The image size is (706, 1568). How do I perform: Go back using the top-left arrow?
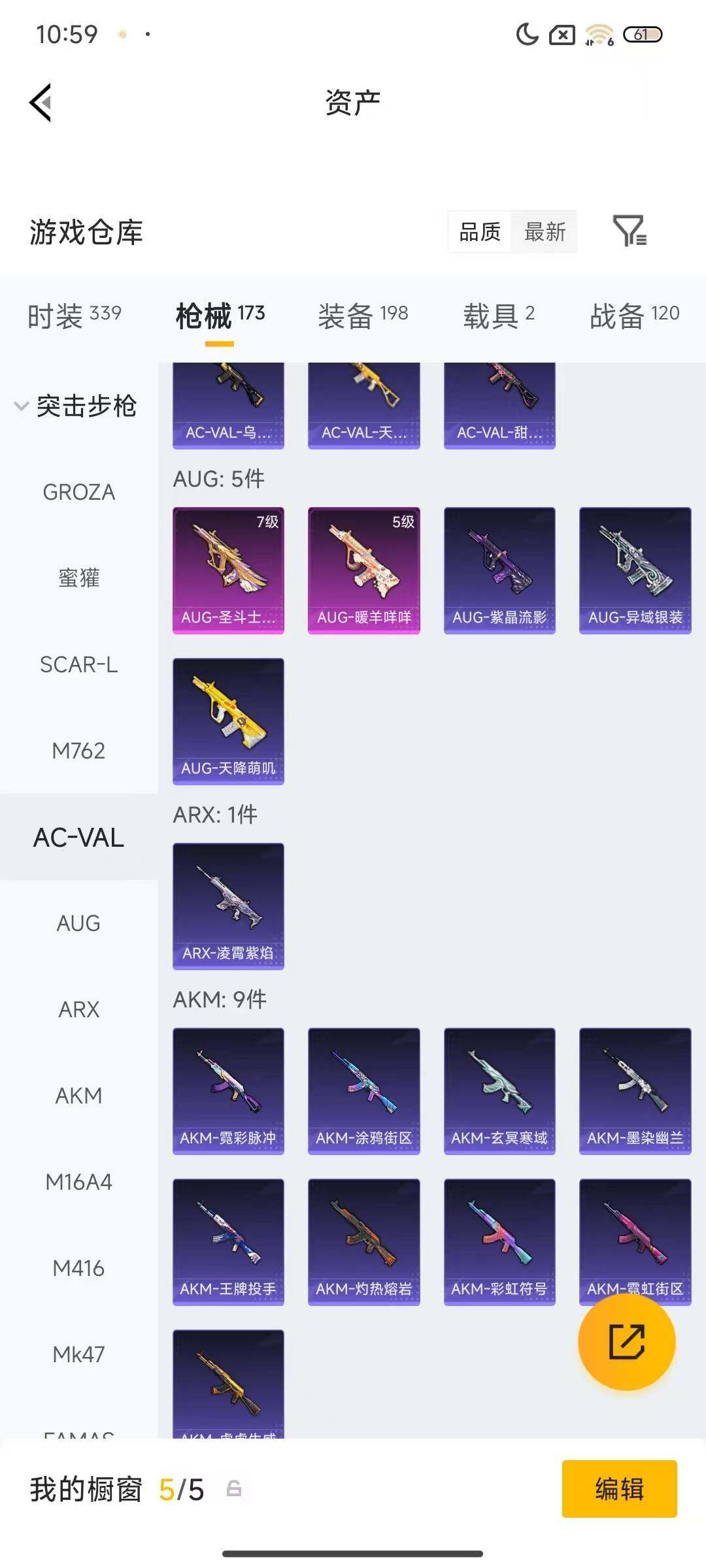point(41,103)
